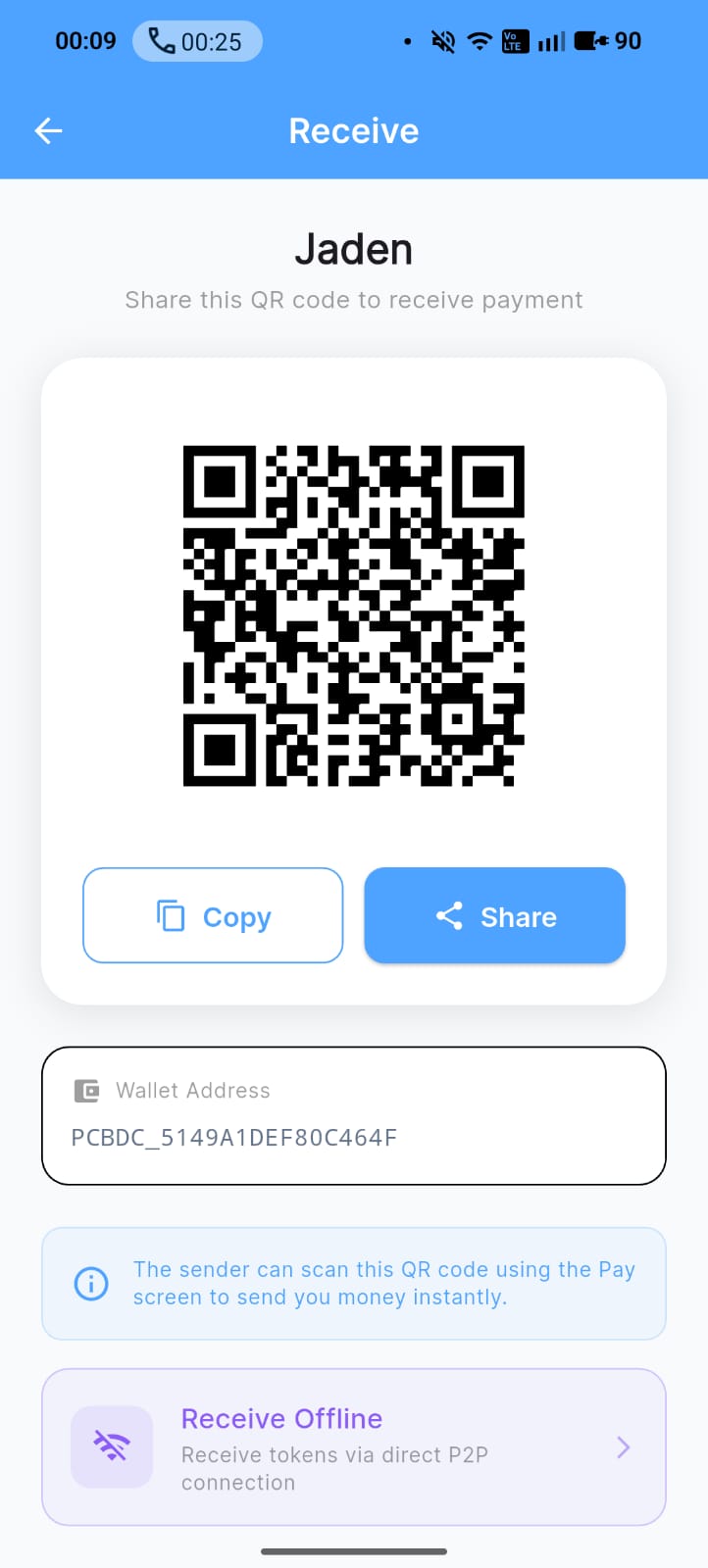Tap the back arrow to exit Receive screen
The image size is (708, 1568).
coord(48,130)
